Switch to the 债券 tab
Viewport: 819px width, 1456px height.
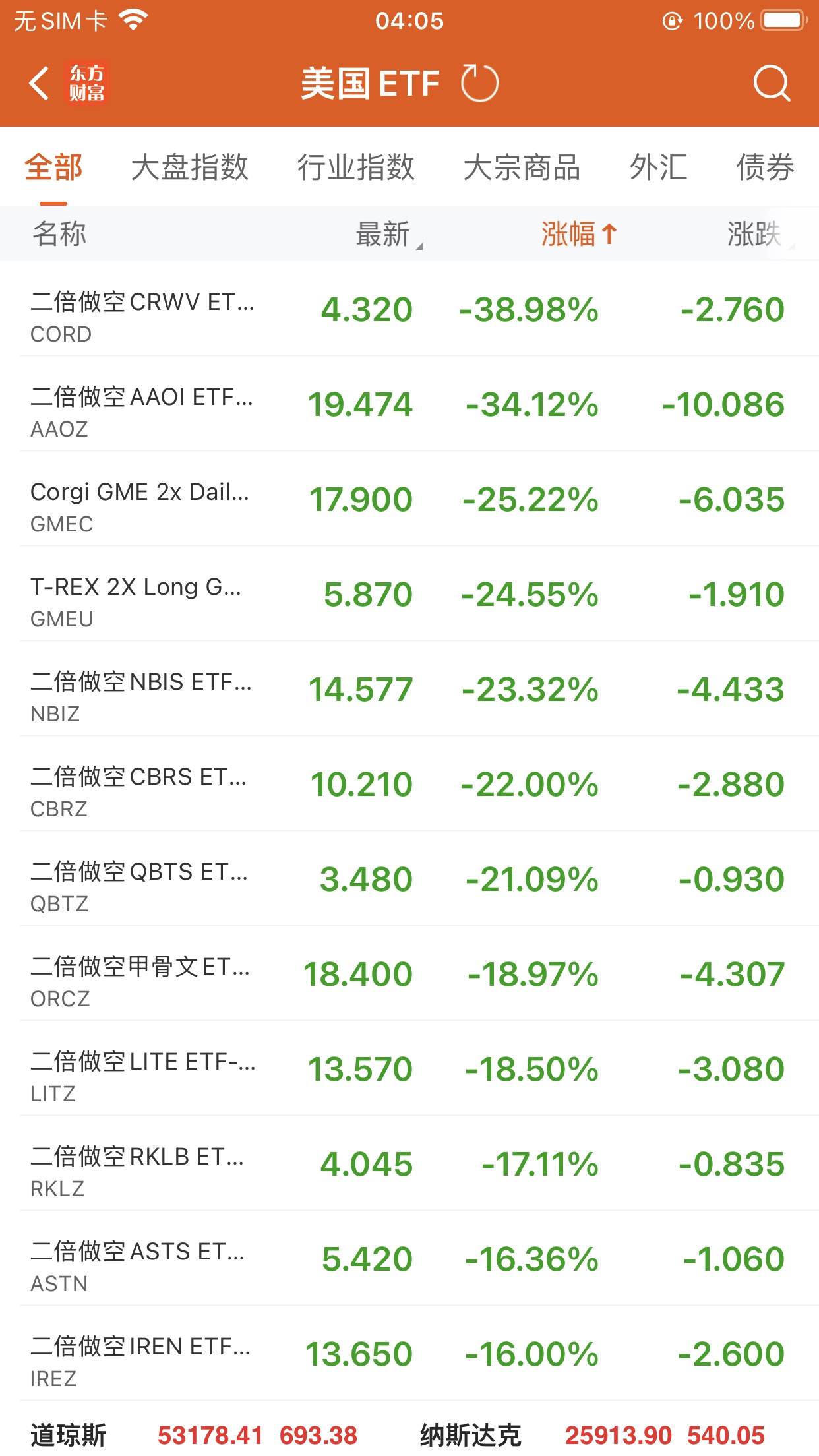(x=765, y=167)
